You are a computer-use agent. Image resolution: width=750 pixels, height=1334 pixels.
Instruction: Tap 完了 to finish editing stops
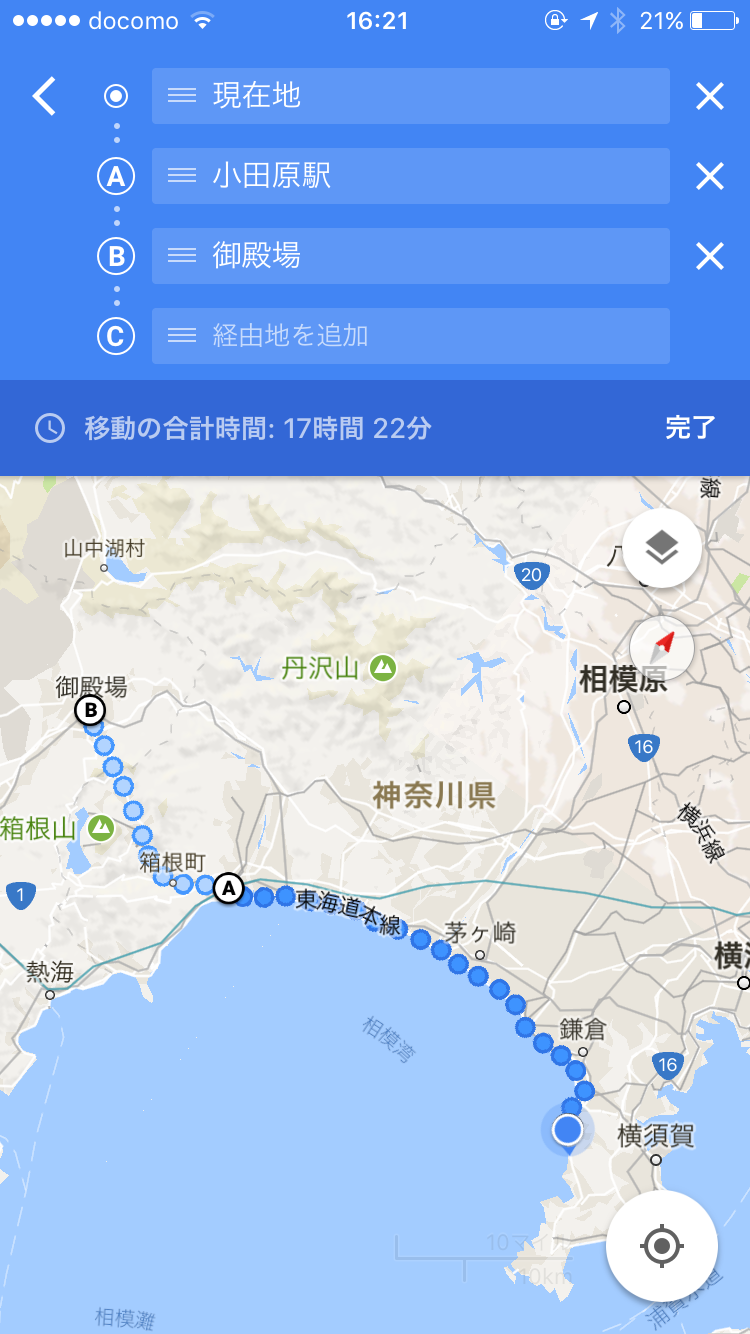point(690,428)
